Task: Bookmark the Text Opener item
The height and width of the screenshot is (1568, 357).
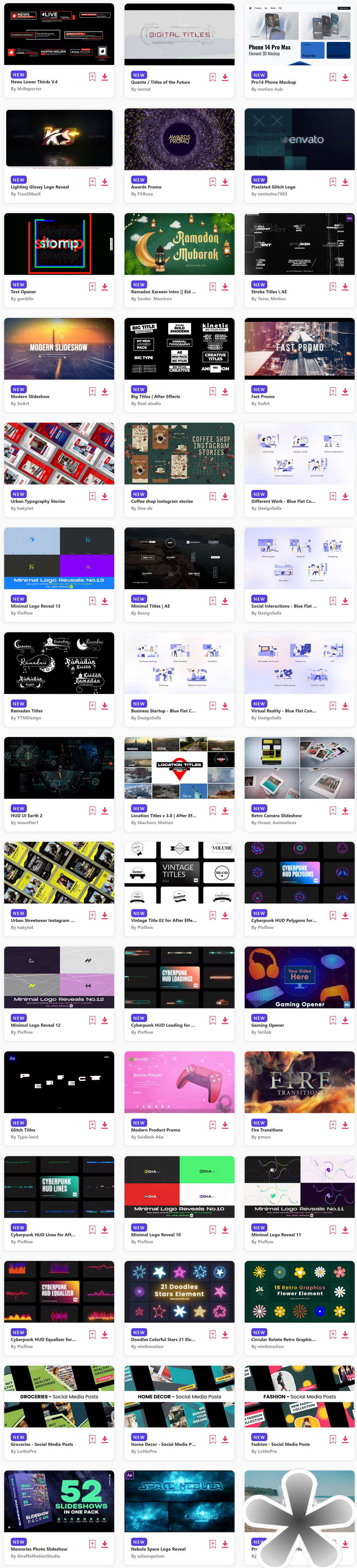Action: pos(92,287)
